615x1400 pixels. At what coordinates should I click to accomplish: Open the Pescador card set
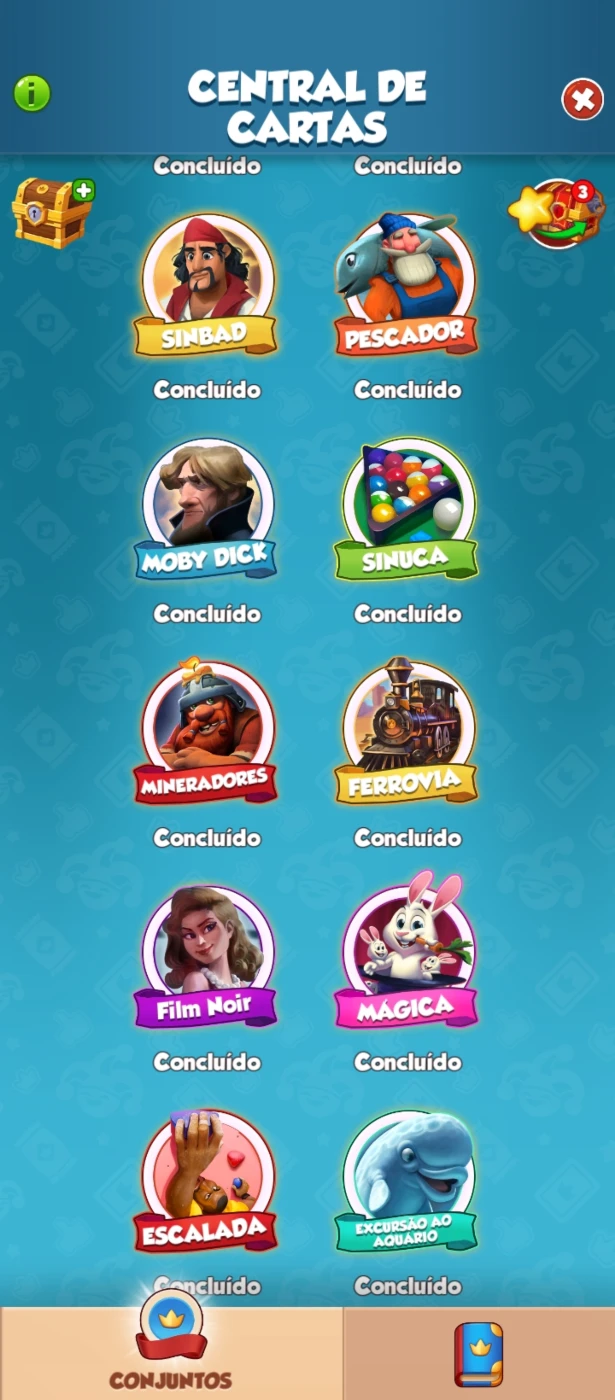coord(406,285)
